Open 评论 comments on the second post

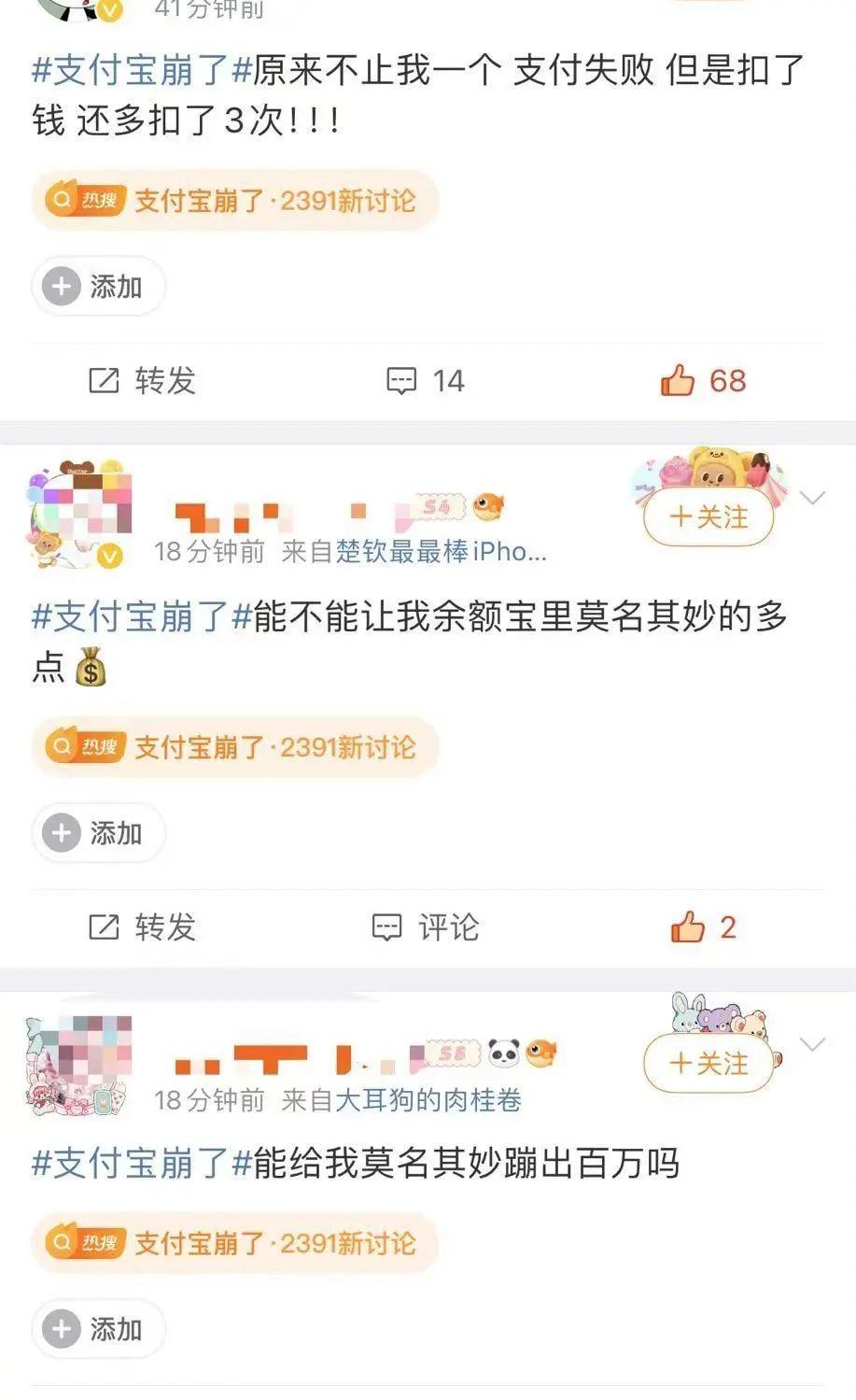(x=425, y=927)
